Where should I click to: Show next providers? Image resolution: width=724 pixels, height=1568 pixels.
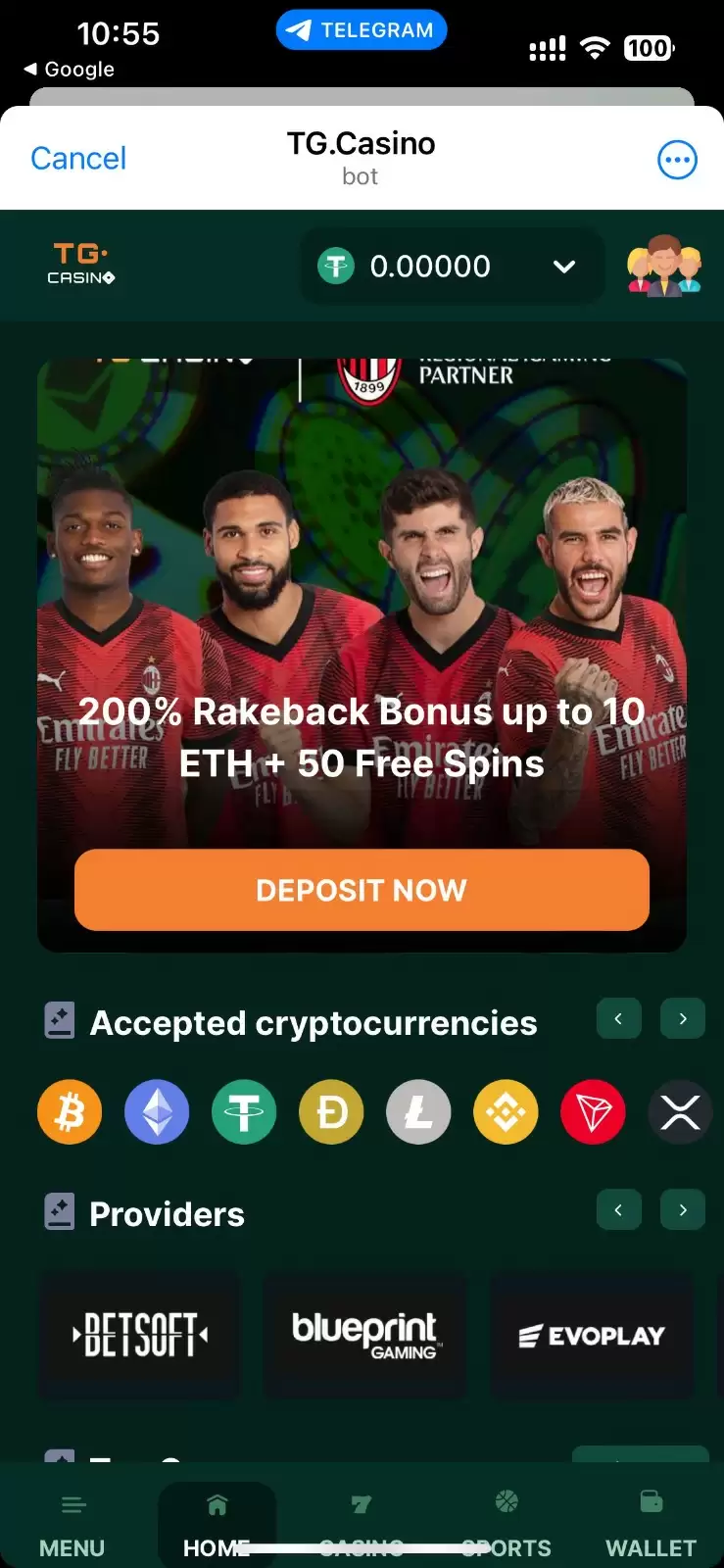tap(683, 1210)
